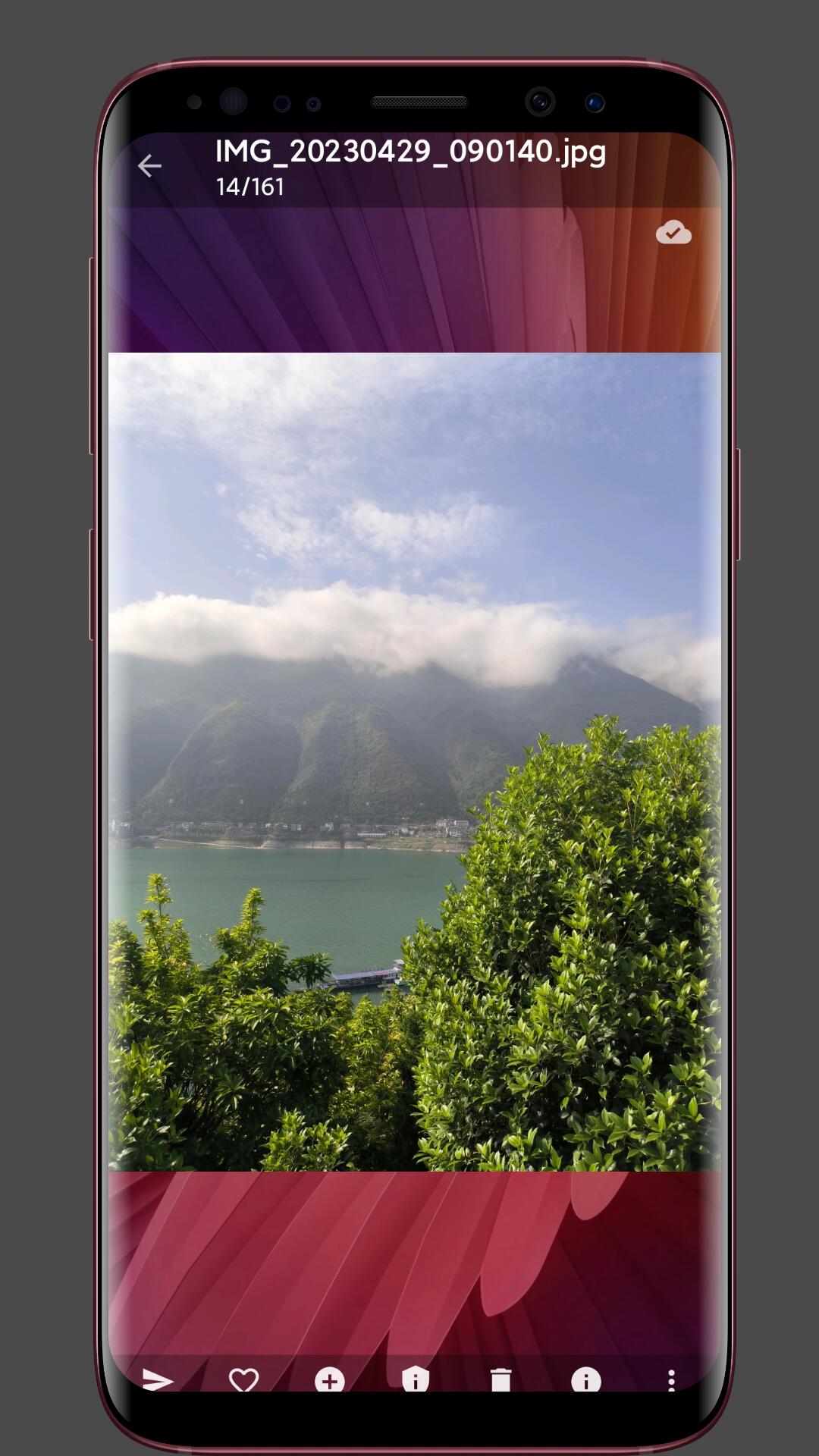Tap the cloud backup status icon
The image size is (819, 1456).
click(673, 233)
